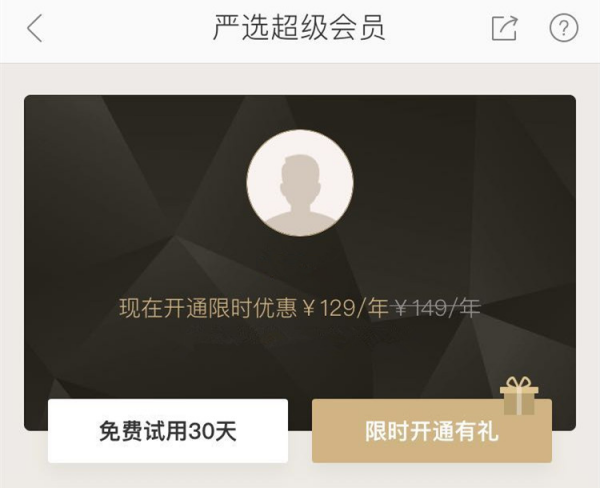Go back using the arrow

[35, 29]
